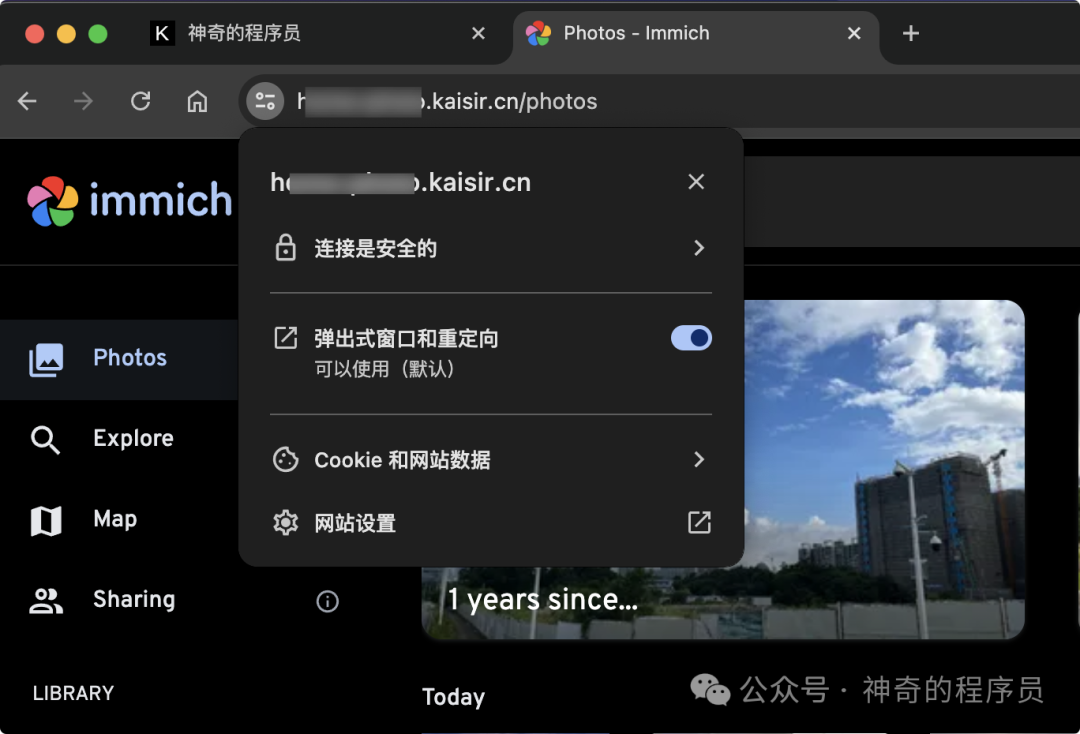Viewport: 1080px width, 734px height.
Task: Tap the site info icon in address bar
Action: (x=265, y=101)
